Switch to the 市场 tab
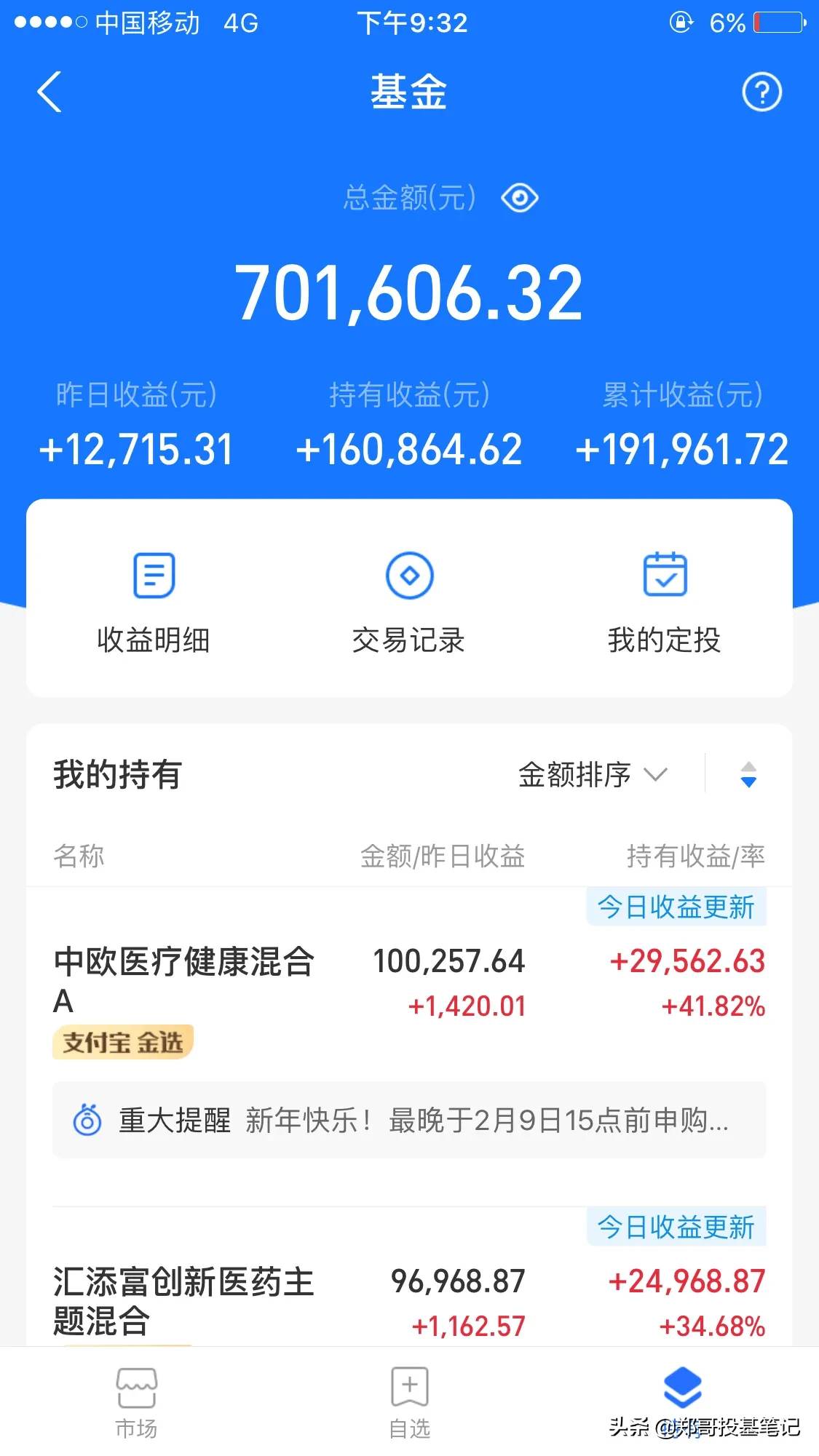 [136, 1402]
